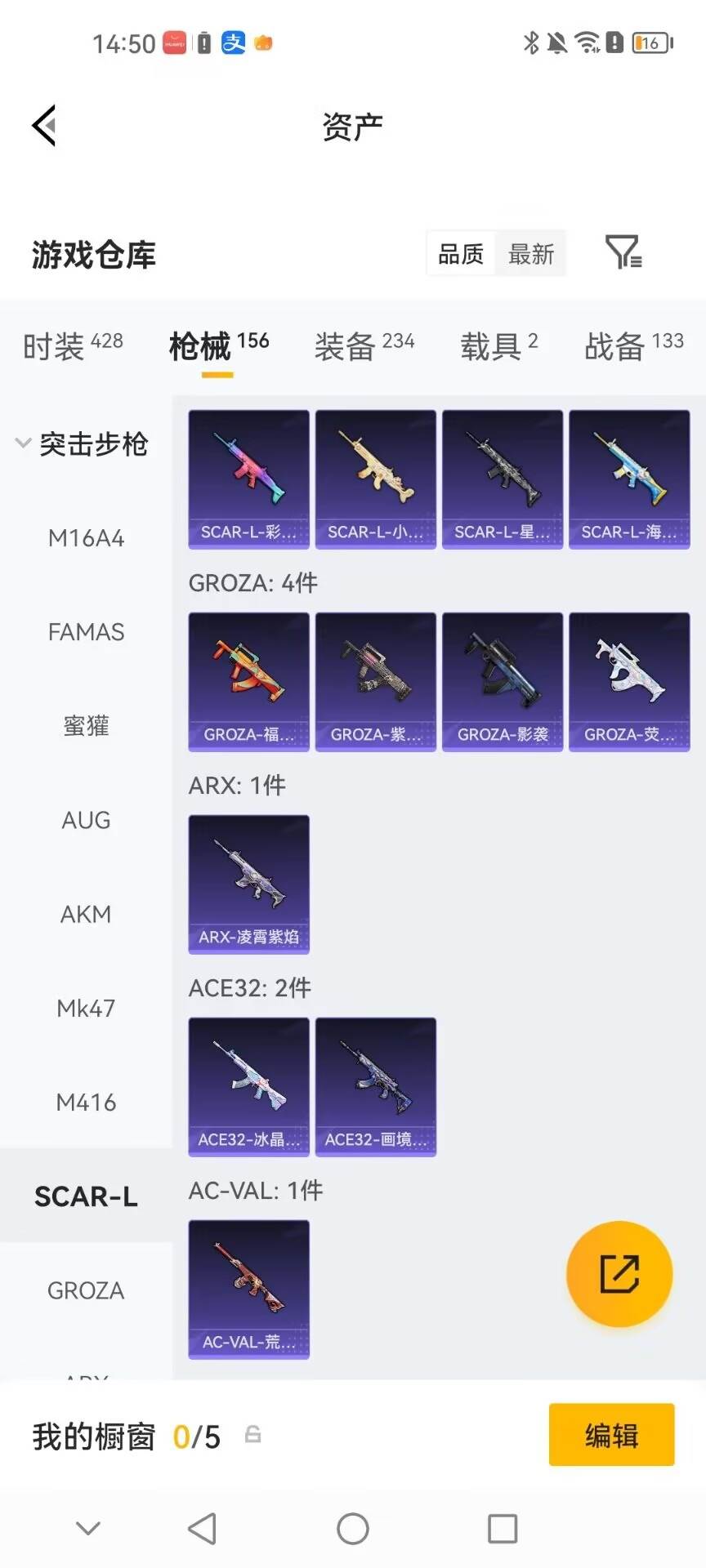Open the ARX-凌霄紫焰 skin tile
706x1568 pixels.
pos(249,884)
